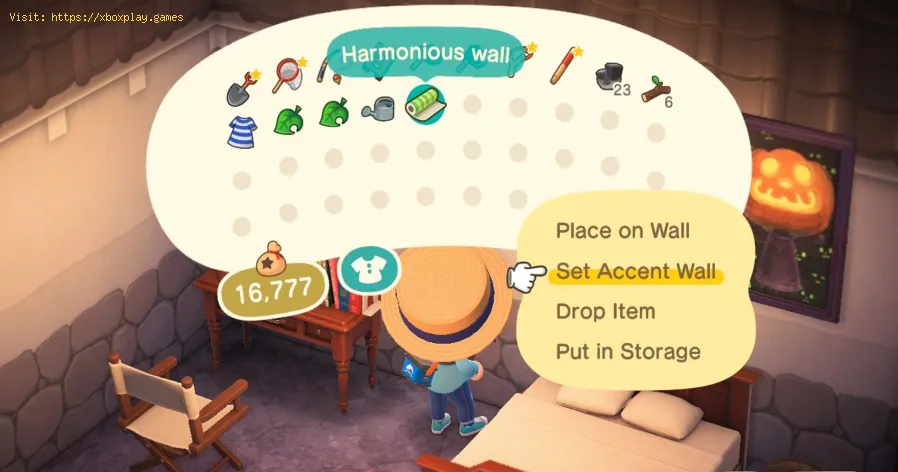The width and height of the screenshot is (898, 472).
Task: Select the Harmonious wall roll item
Action: point(425,101)
